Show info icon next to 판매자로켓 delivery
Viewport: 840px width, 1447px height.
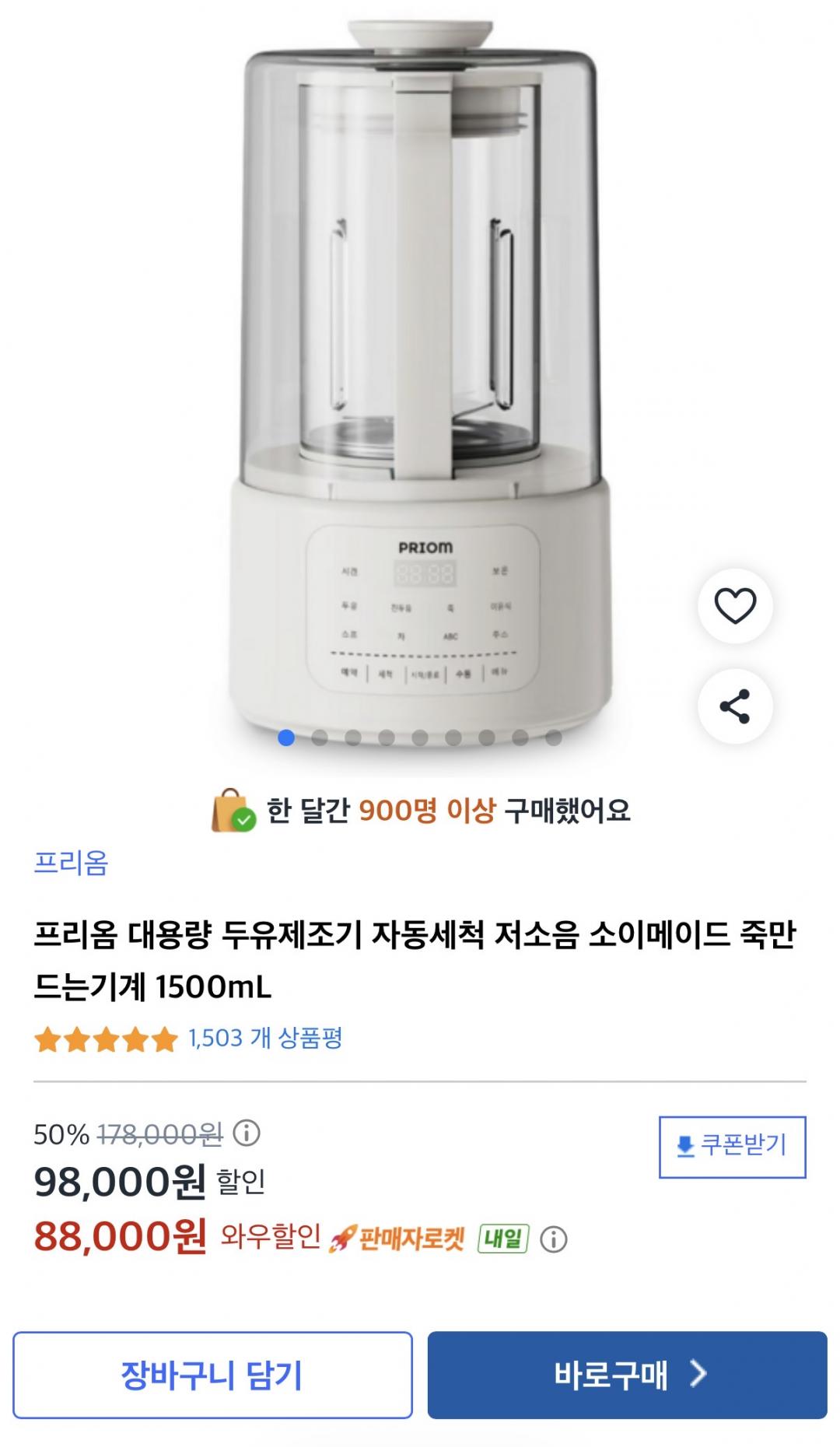[x=554, y=1239]
